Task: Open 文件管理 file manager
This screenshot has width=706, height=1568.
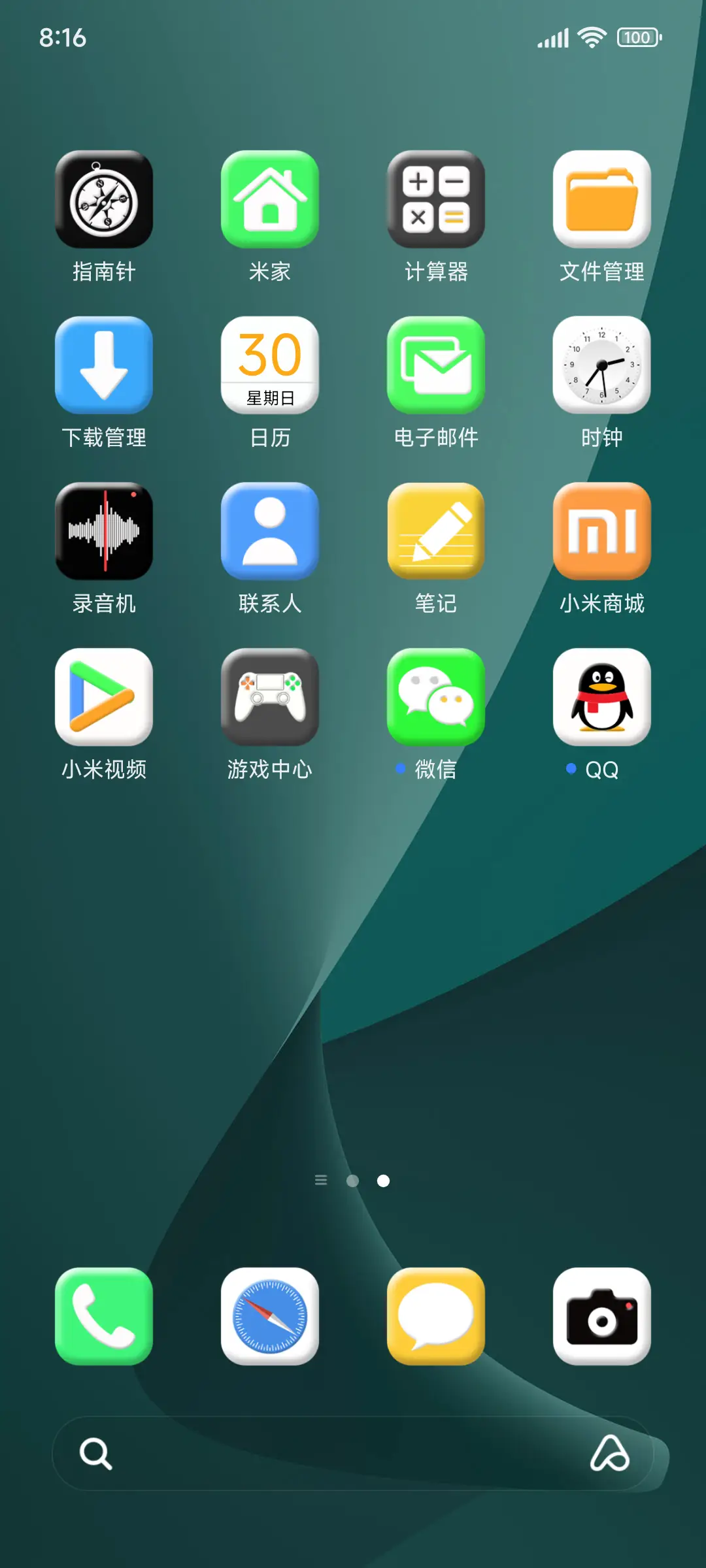Action: [x=602, y=200]
